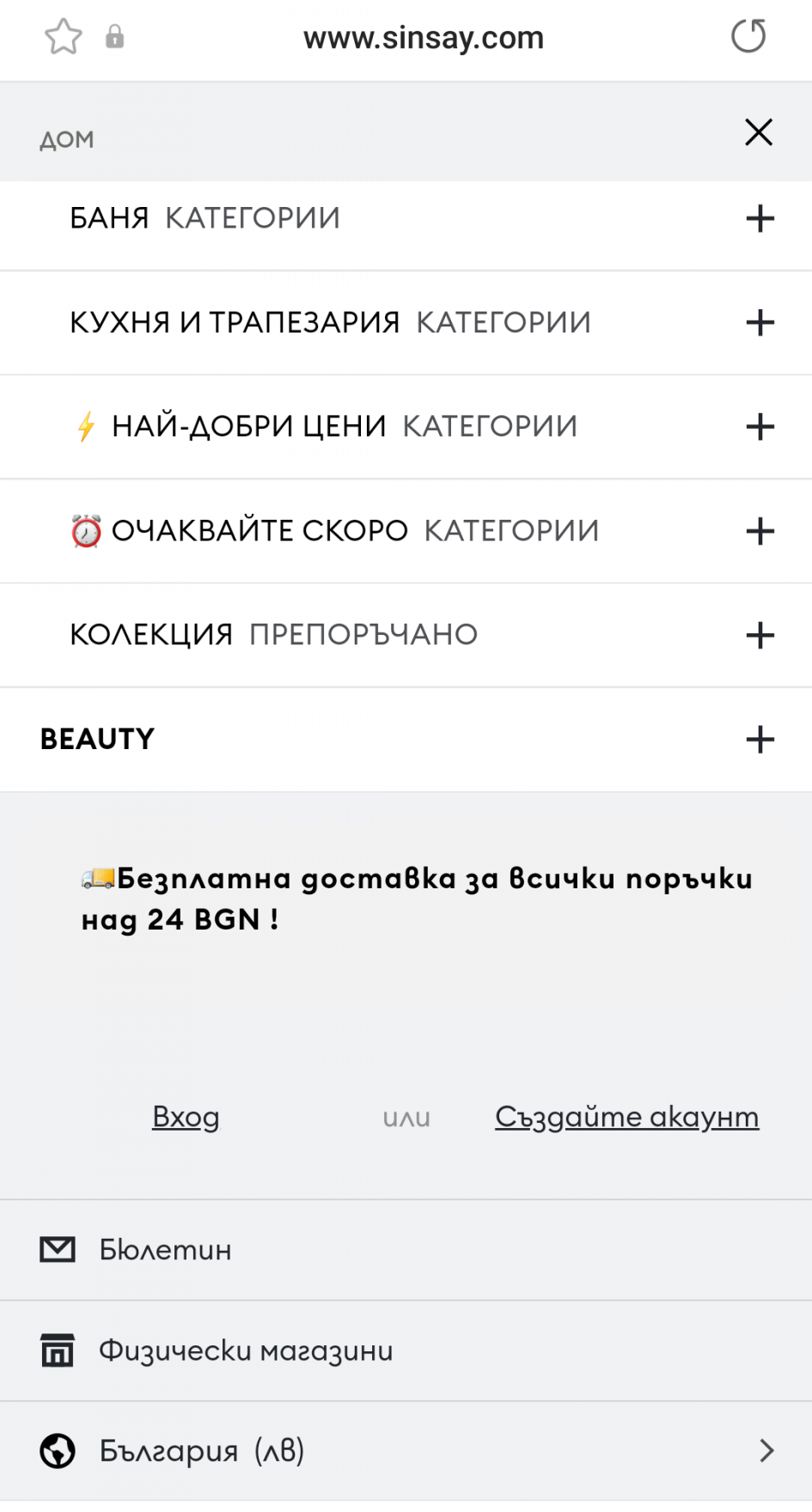The width and height of the screenshot is (812, 1512).
Task: Expand the BEAUTY menu
Action: pyautogui.click(x=760, y=740)
